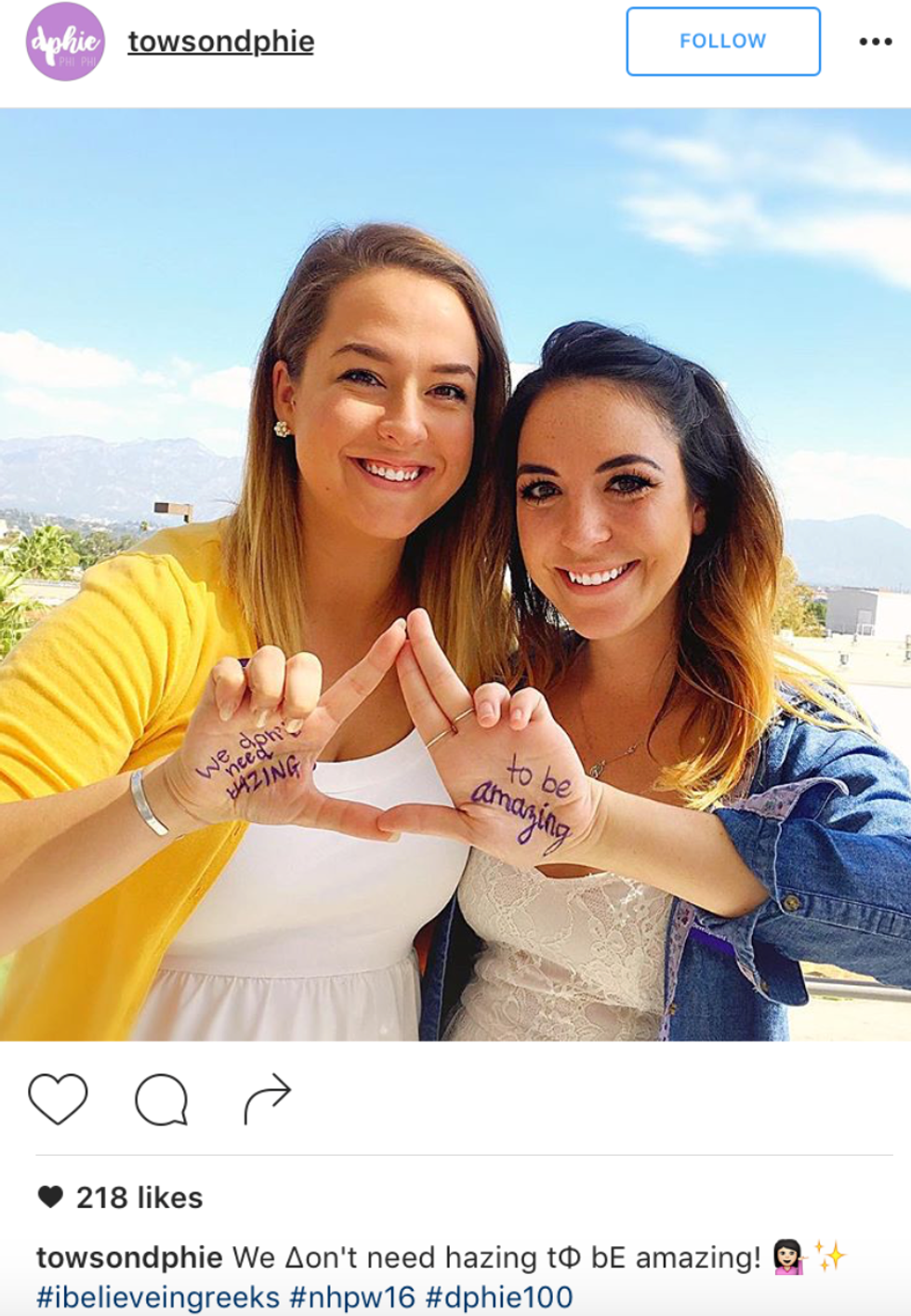Open the #dphie100 hashtag
The width and height of the screenshot is (911, 1316).
tap(498, 1297)
